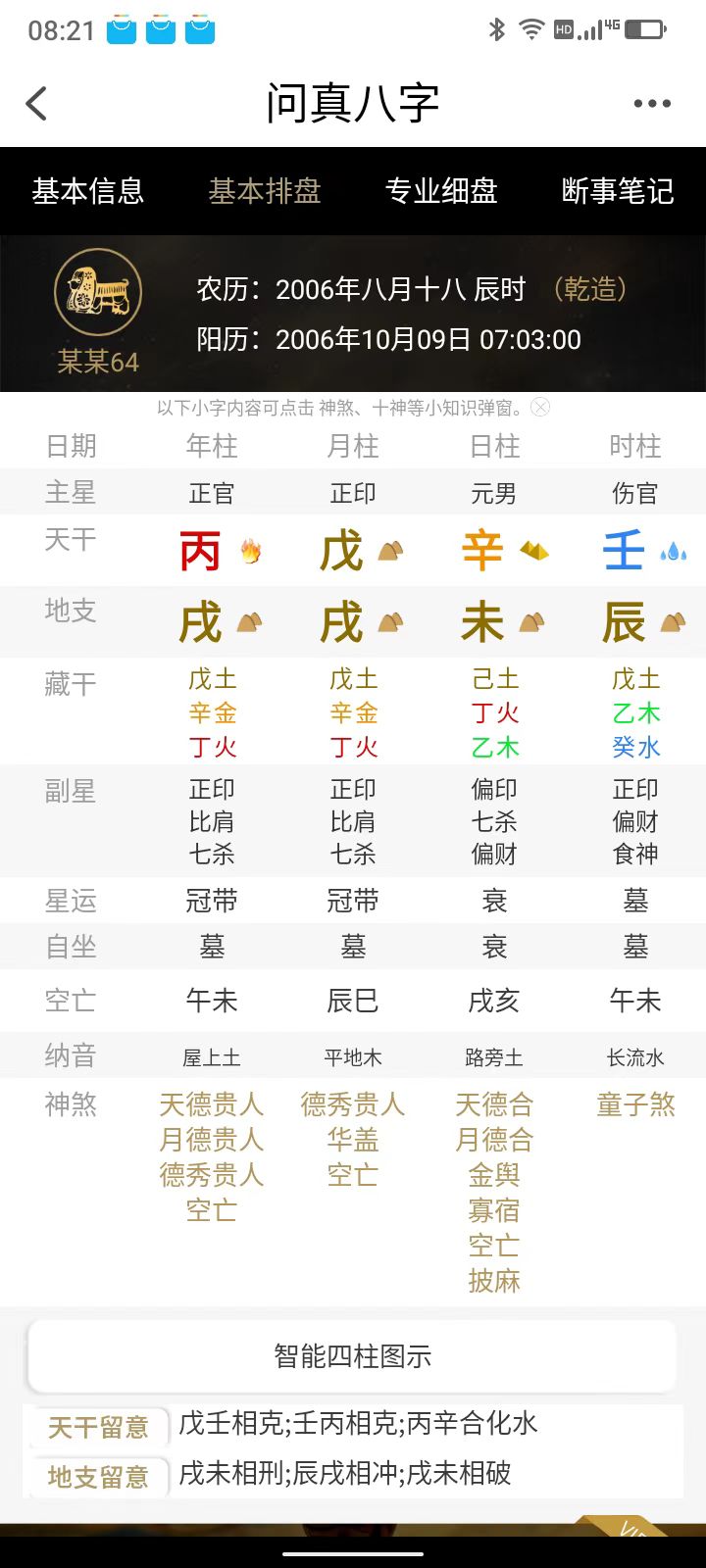This screenshot has height=1568, width=706.
Task: Switch to the 基本信息 tab
Action: (x=88, y=191)
